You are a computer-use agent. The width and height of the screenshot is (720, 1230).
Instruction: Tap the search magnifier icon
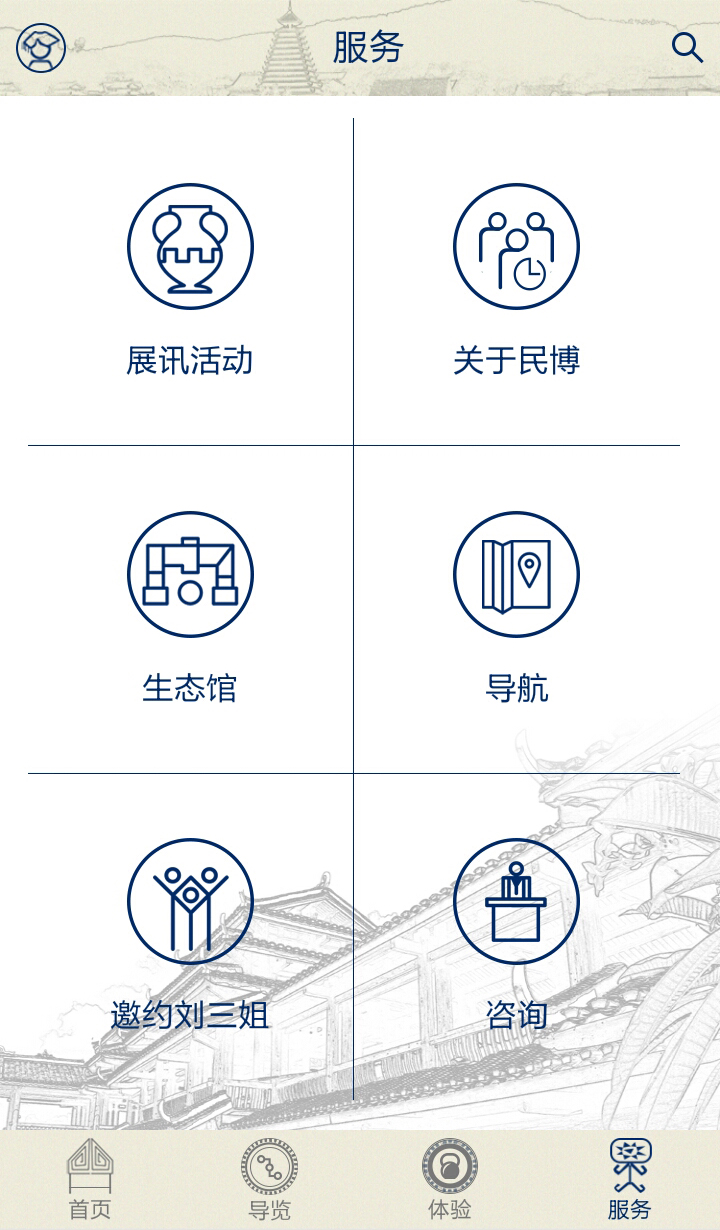pyautogui.click(x=687, y=47)
